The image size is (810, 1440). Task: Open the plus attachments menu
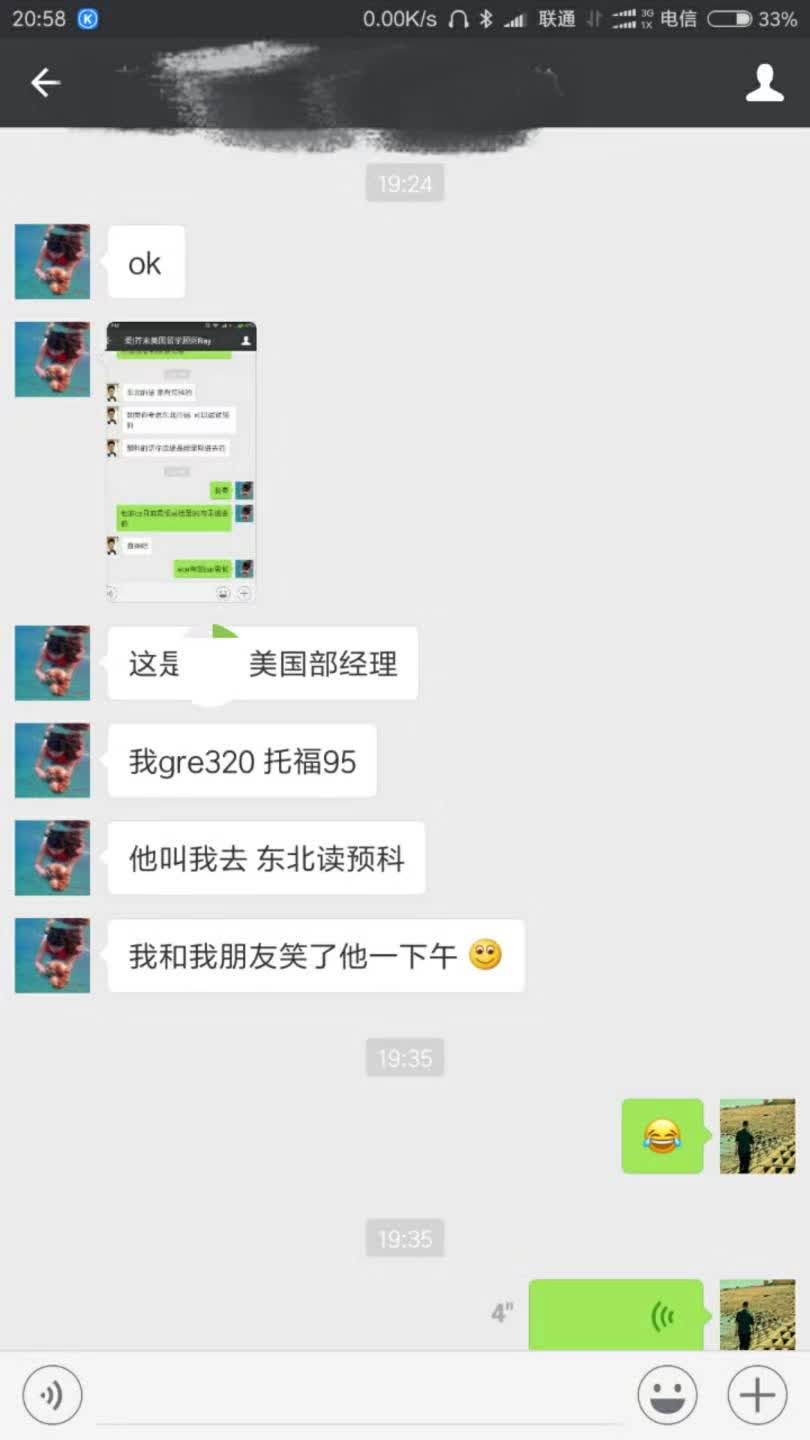tap(757, 1394)
